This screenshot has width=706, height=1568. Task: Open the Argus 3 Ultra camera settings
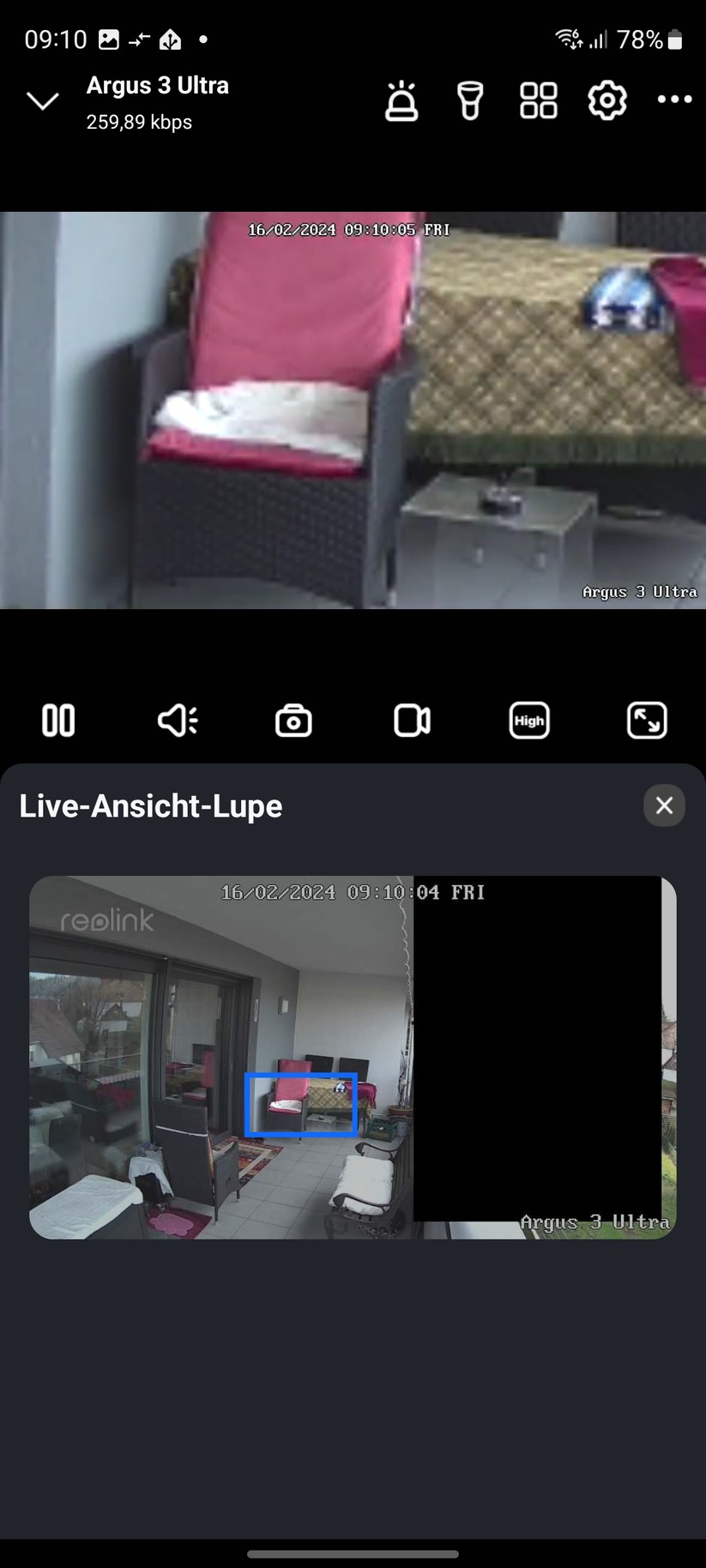pos(606,100)
